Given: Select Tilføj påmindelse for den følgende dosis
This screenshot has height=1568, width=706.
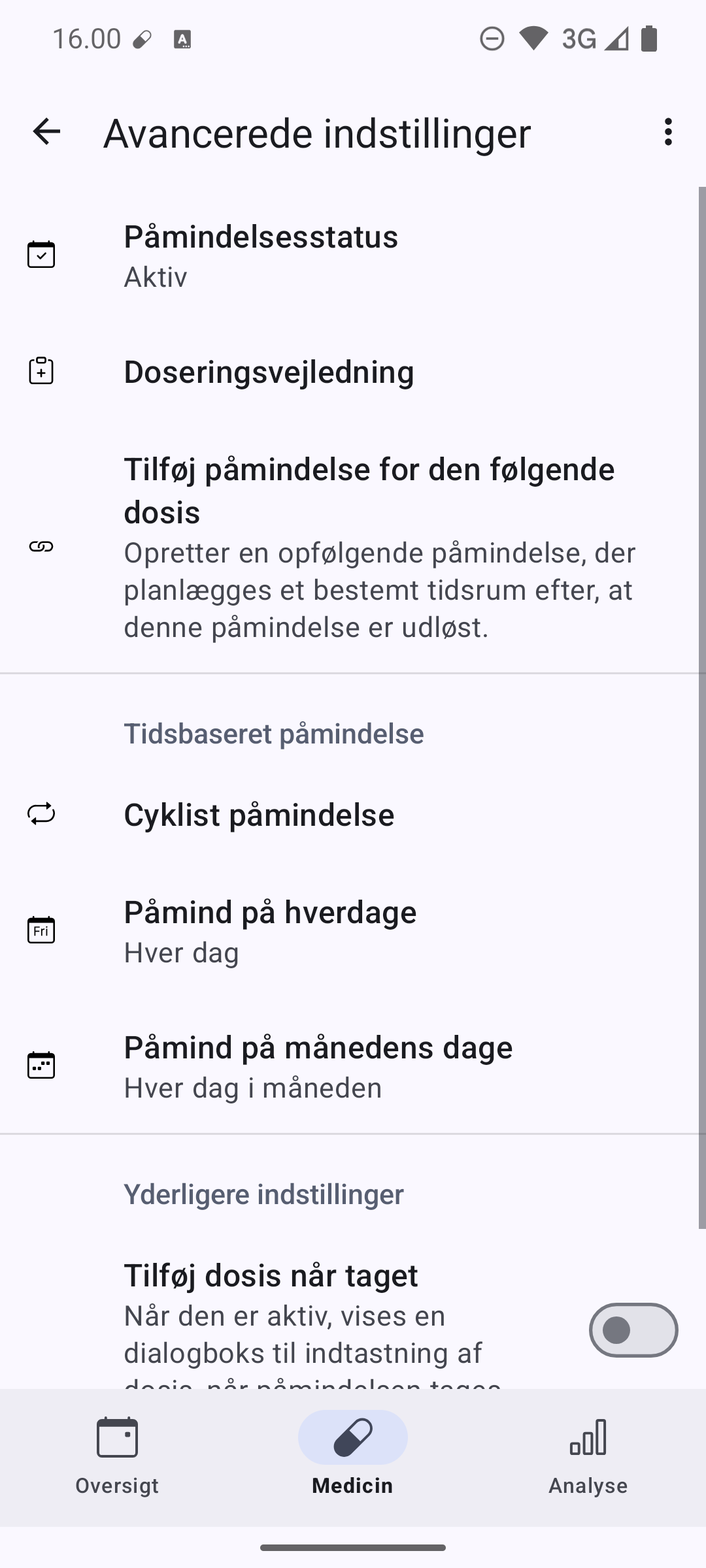Looking at the screenshot, I should pyautogui.click(x=353, y=546).
